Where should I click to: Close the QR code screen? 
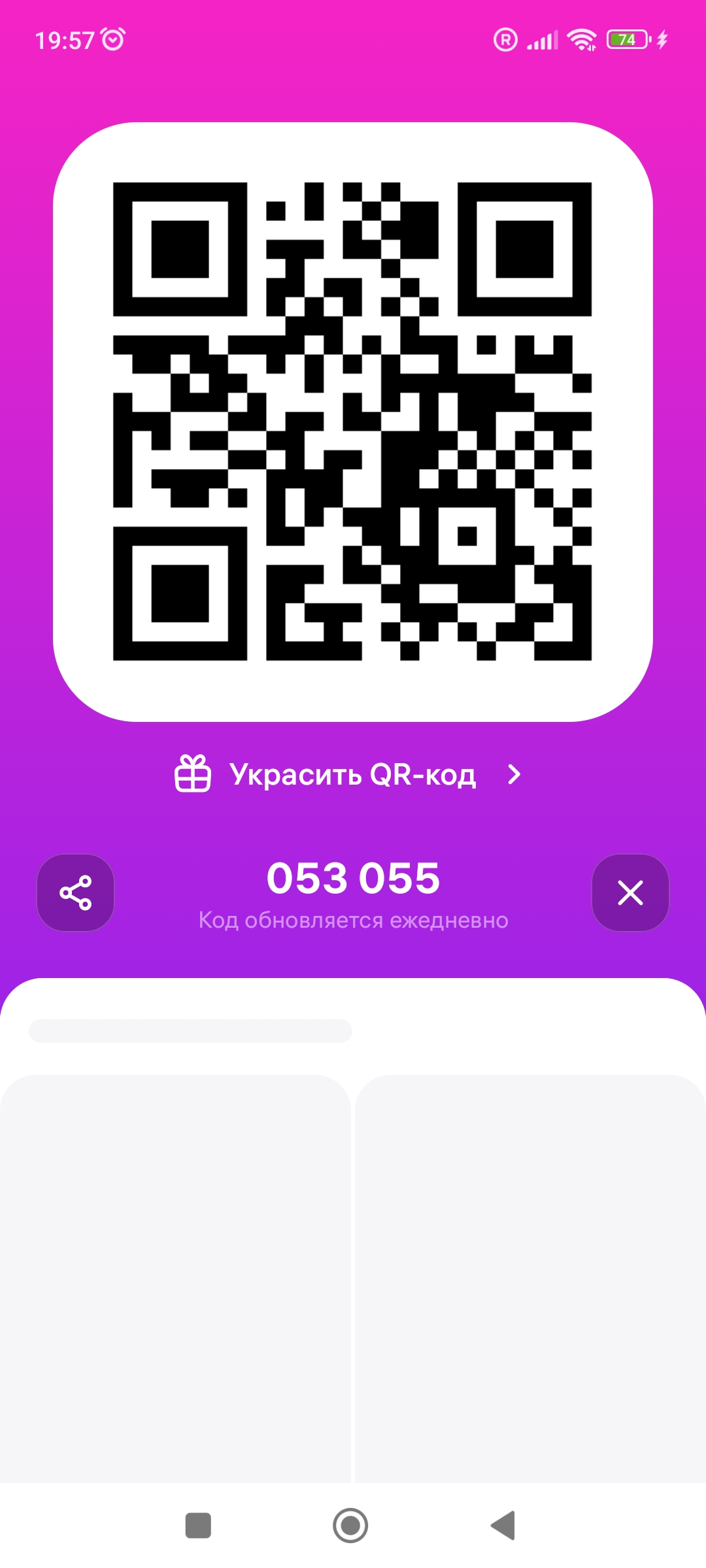click(x=630, y=892)
